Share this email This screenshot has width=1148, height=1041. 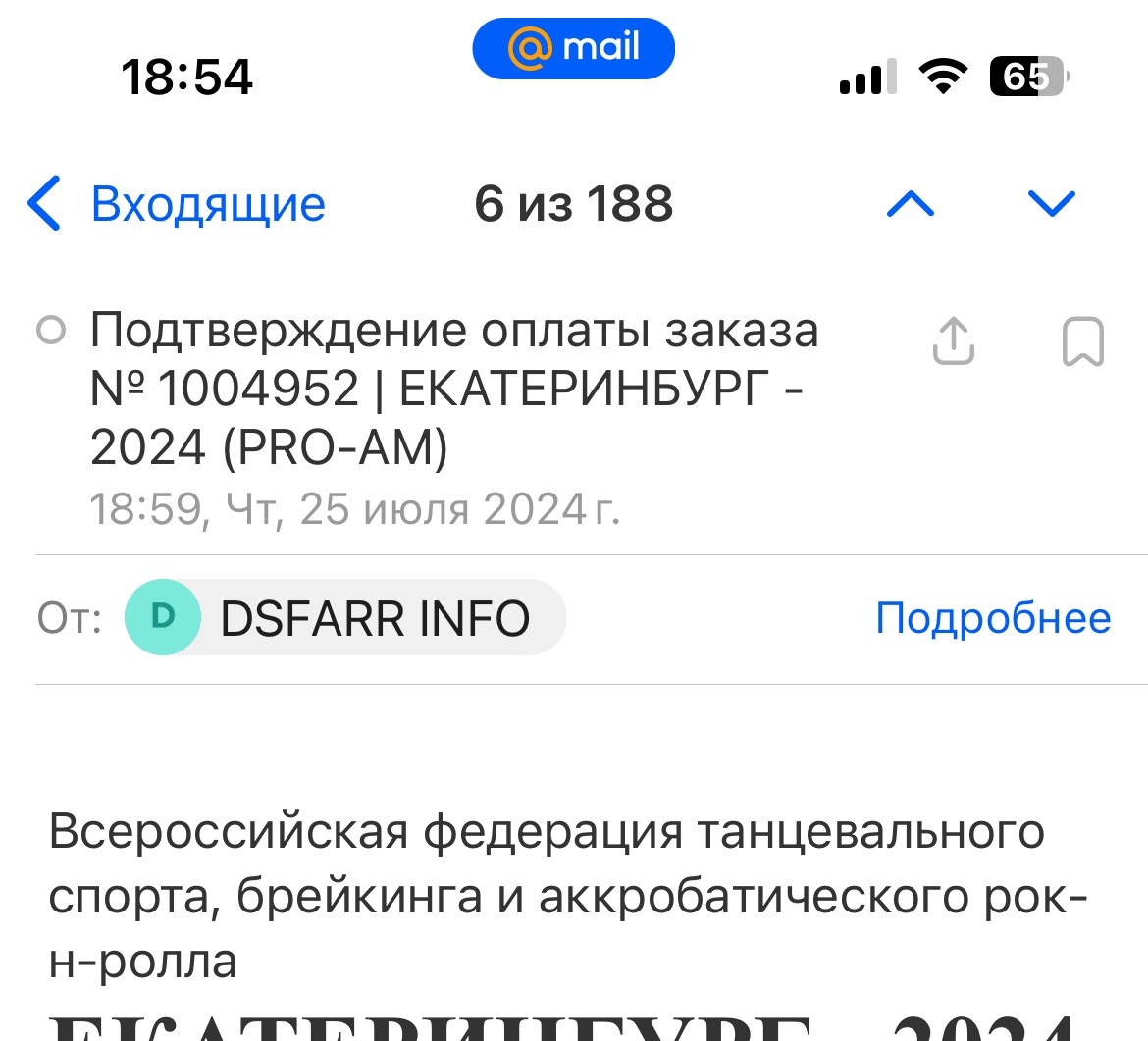click(953, 341)
